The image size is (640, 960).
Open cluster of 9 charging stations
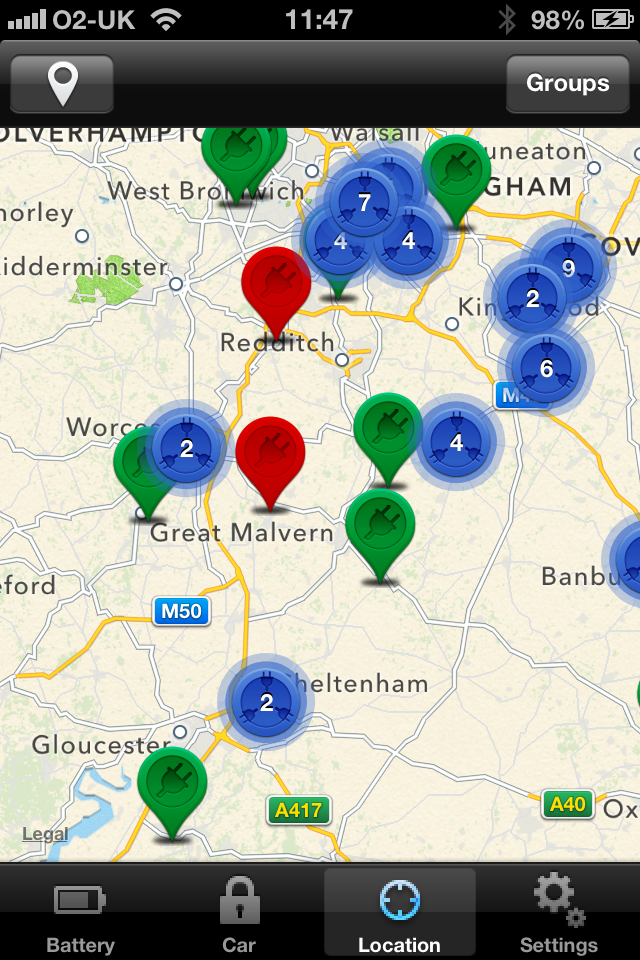coord(568,267)
